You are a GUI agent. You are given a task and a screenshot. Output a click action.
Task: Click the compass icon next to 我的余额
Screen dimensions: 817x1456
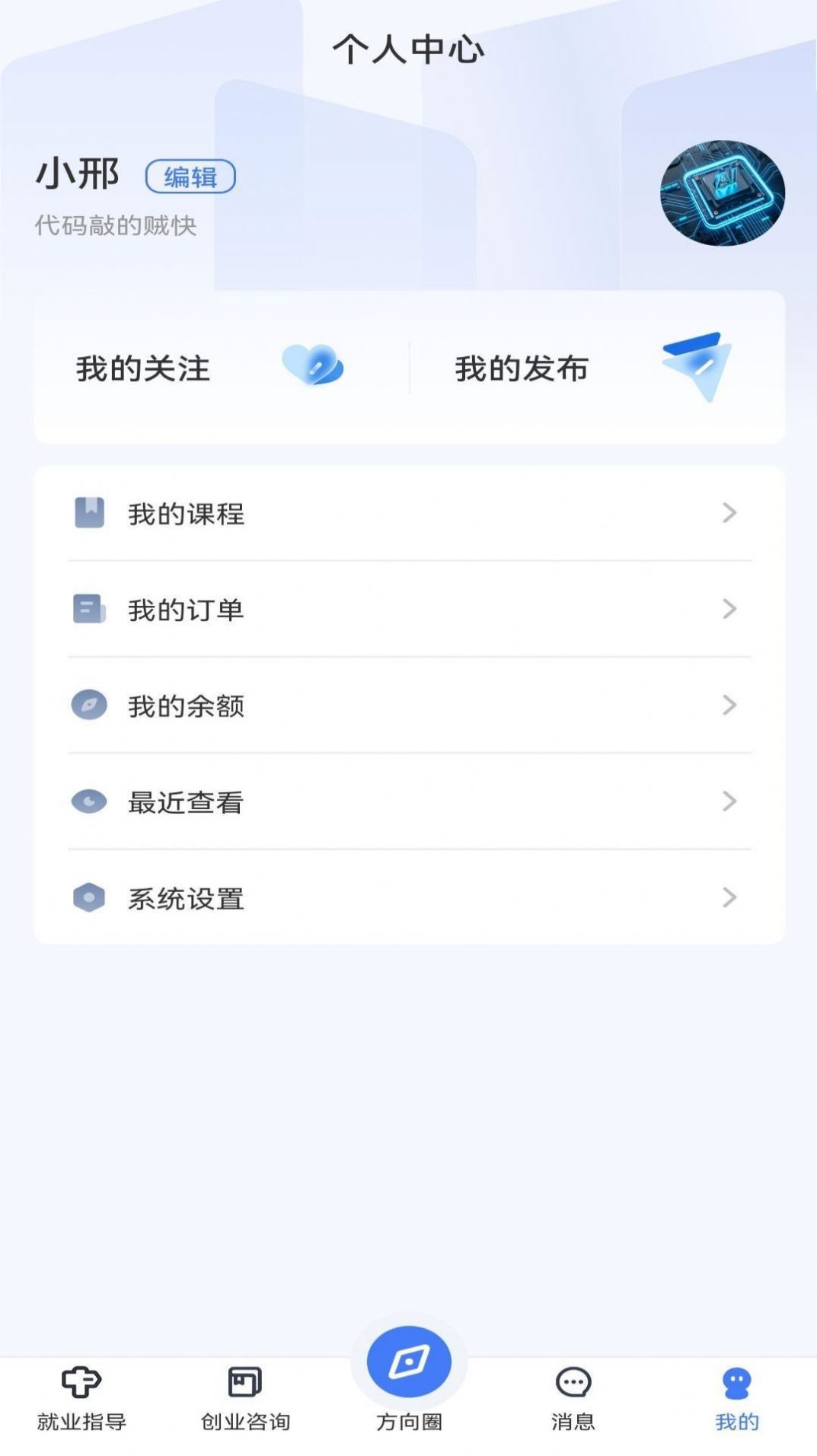(x=89, y=706)
